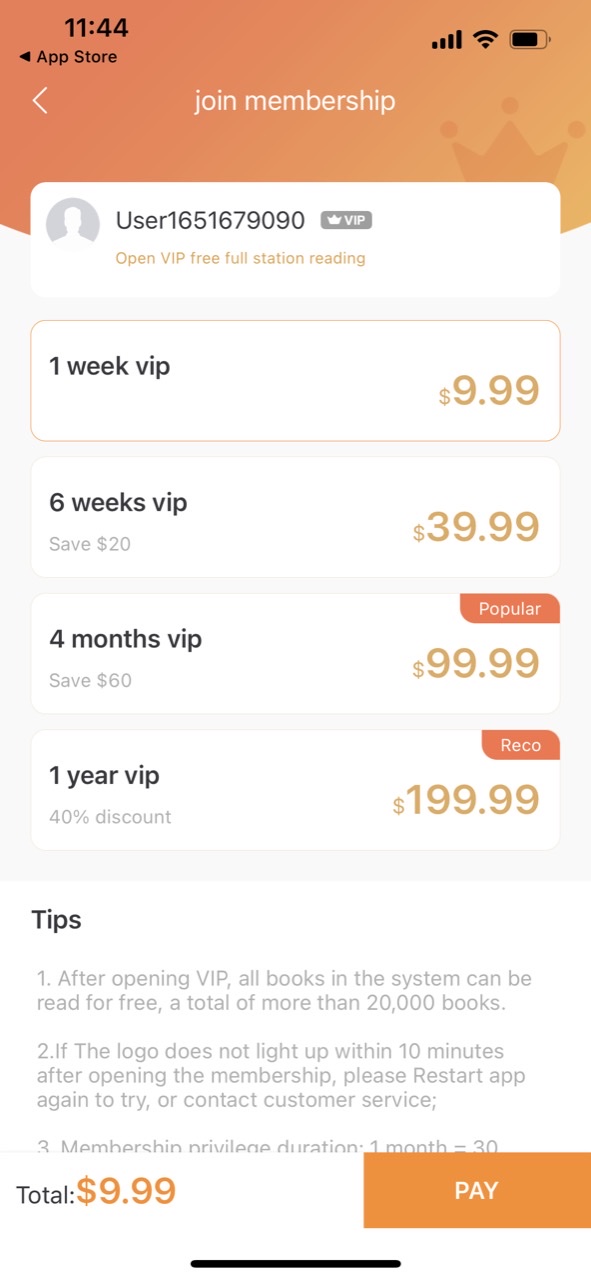This screenshot has width=591, height=1280.
Task: Pick the 4 months vip plan
Action: click(x=295, y=653)
